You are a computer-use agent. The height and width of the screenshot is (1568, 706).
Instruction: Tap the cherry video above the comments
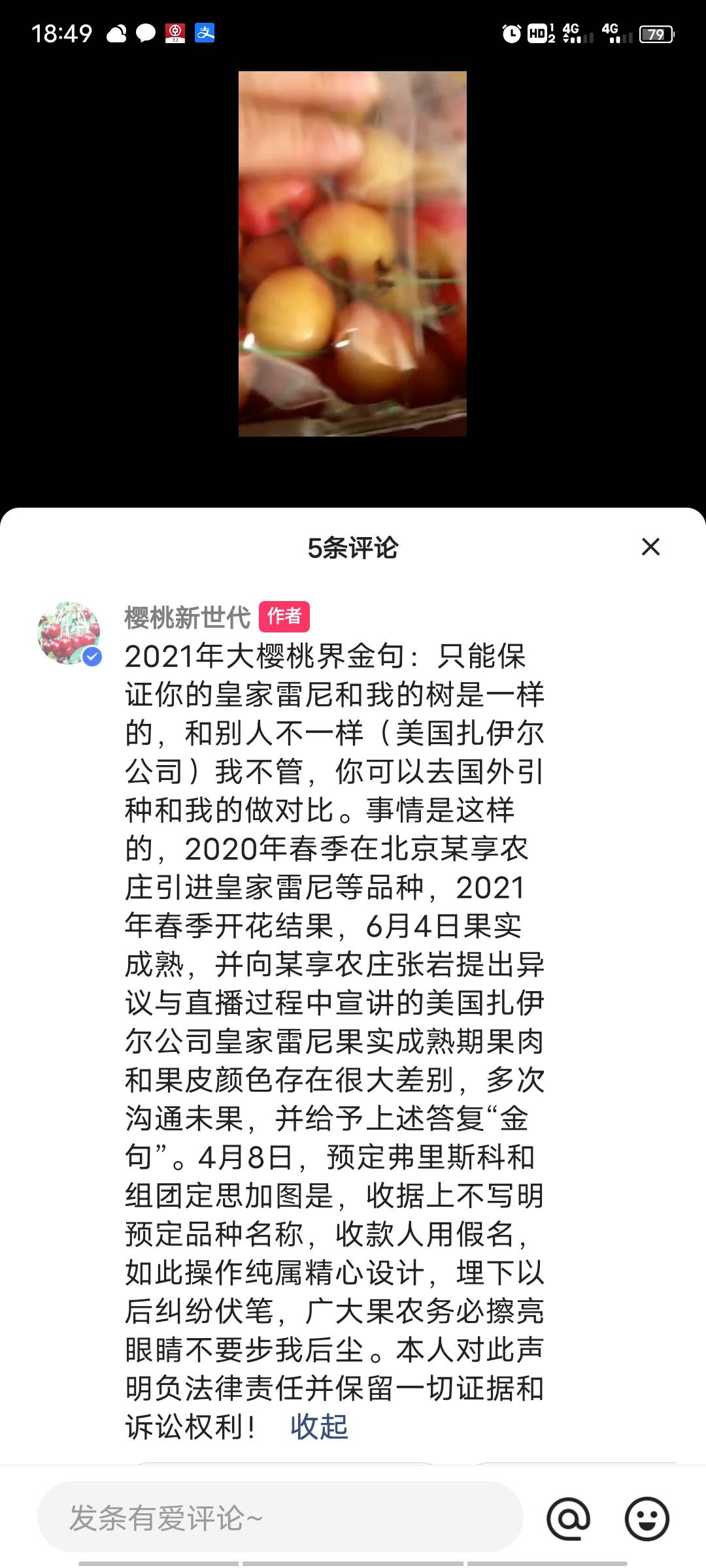[352, 253]
